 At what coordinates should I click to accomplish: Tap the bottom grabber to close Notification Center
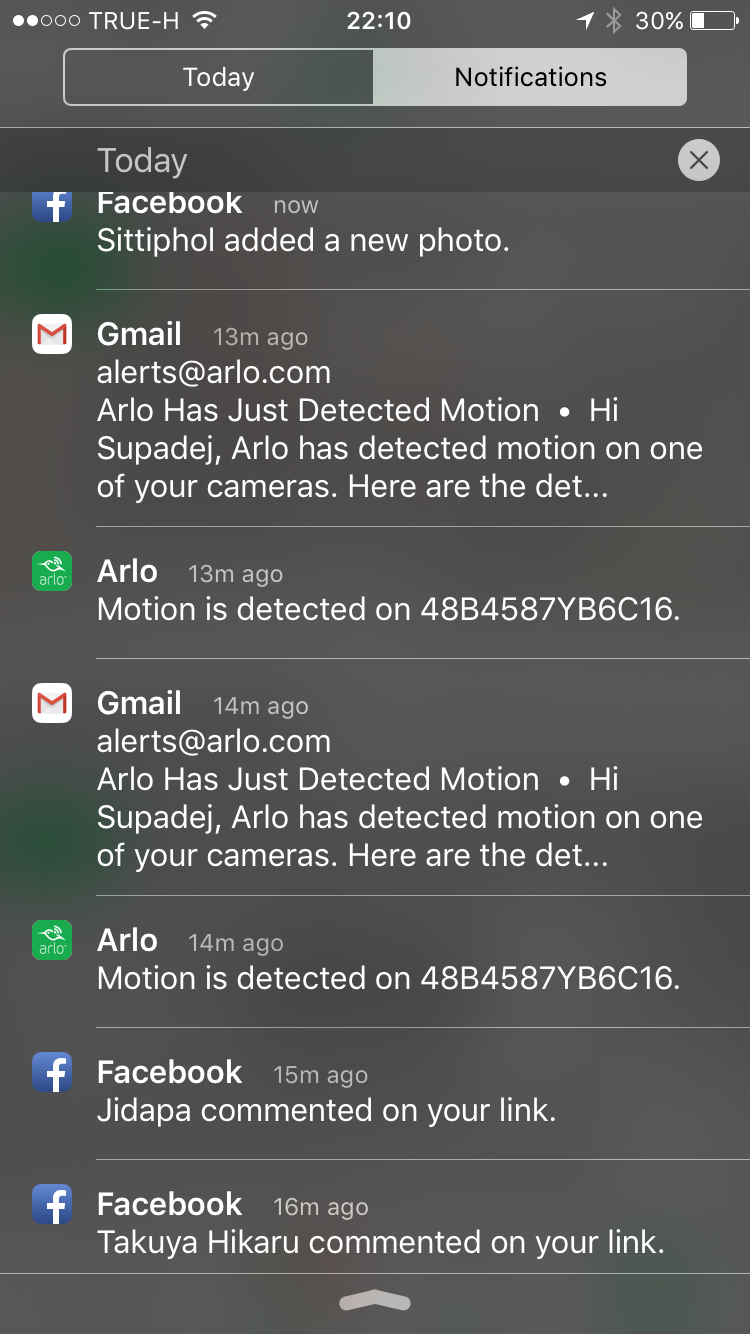click(x=375, y=1301)
